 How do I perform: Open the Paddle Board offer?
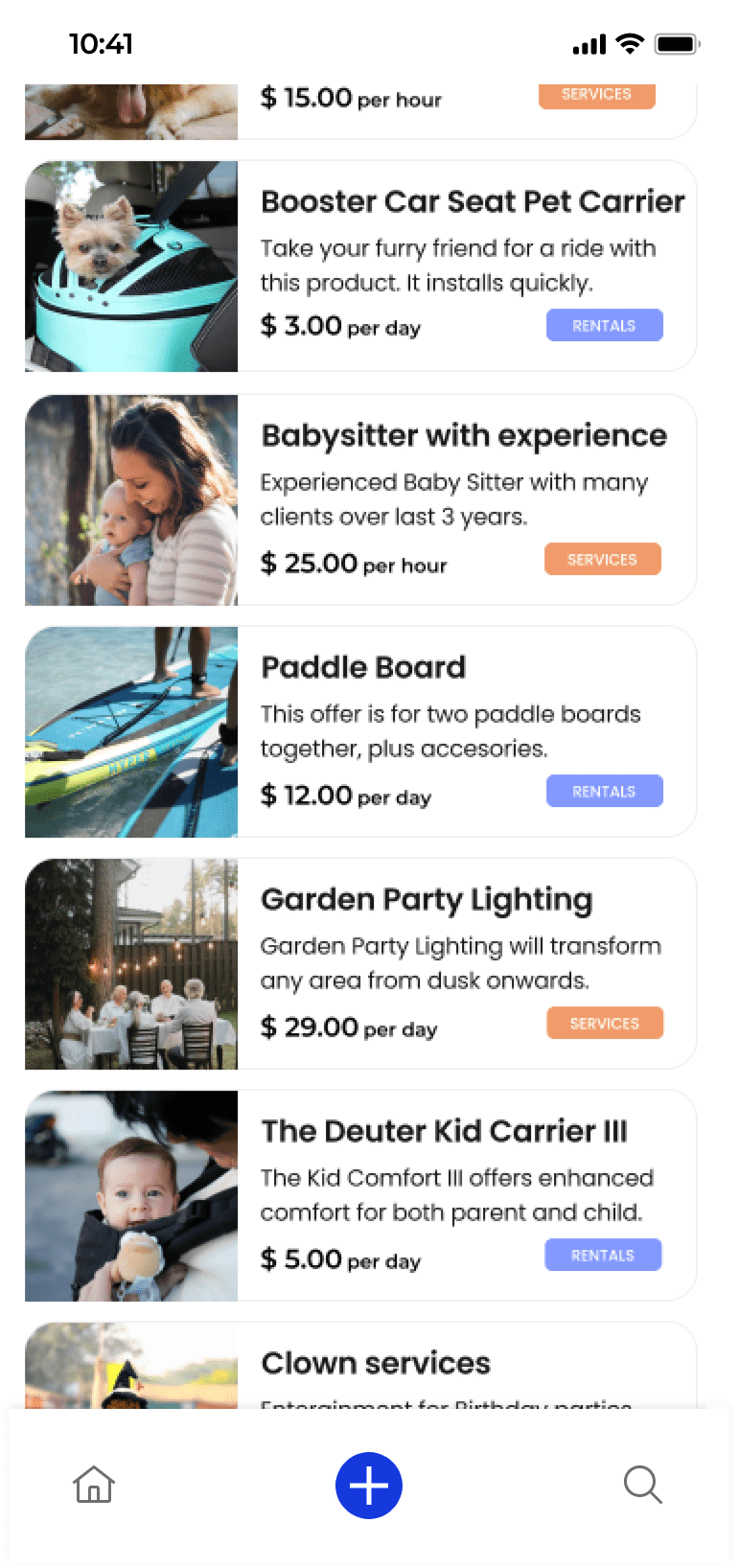tap(360, 732)
